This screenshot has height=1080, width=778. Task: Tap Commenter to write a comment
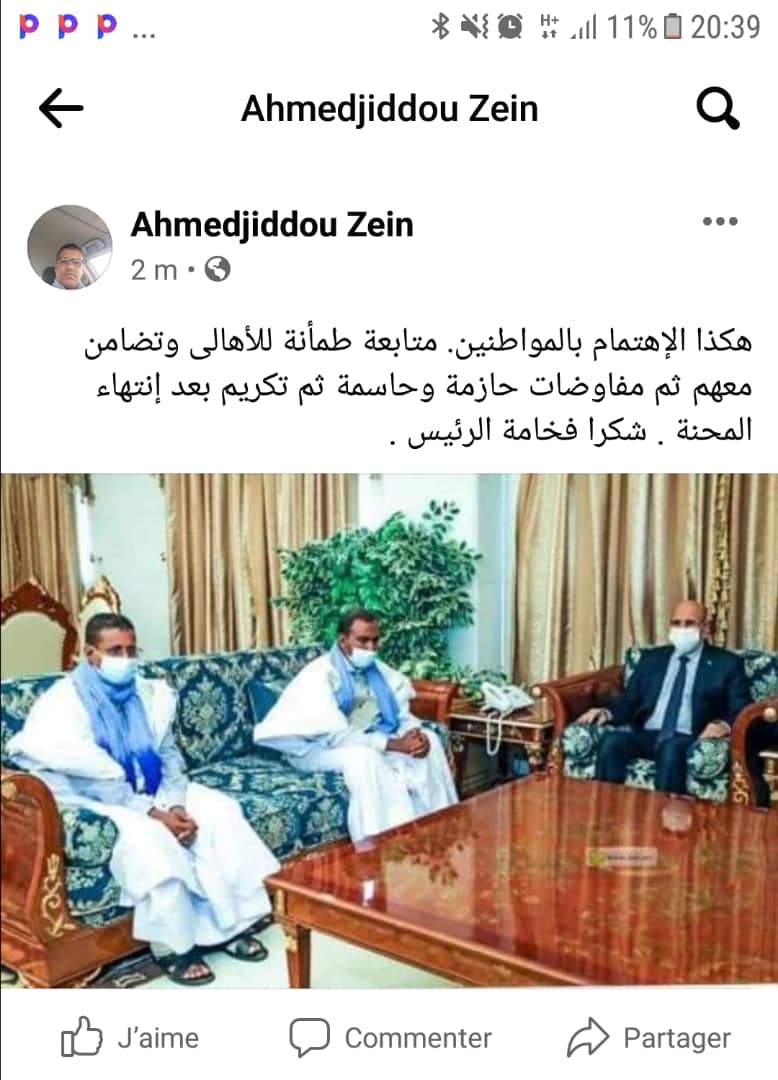(x=390, y=1038)
